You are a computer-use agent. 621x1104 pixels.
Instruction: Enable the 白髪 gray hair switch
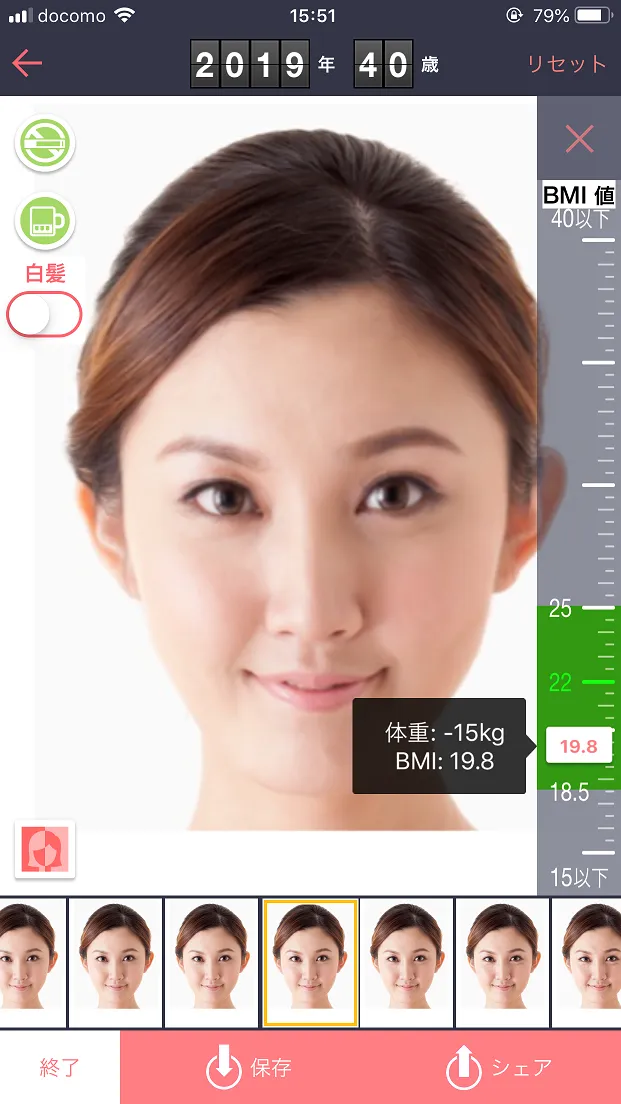pos(44,316)
